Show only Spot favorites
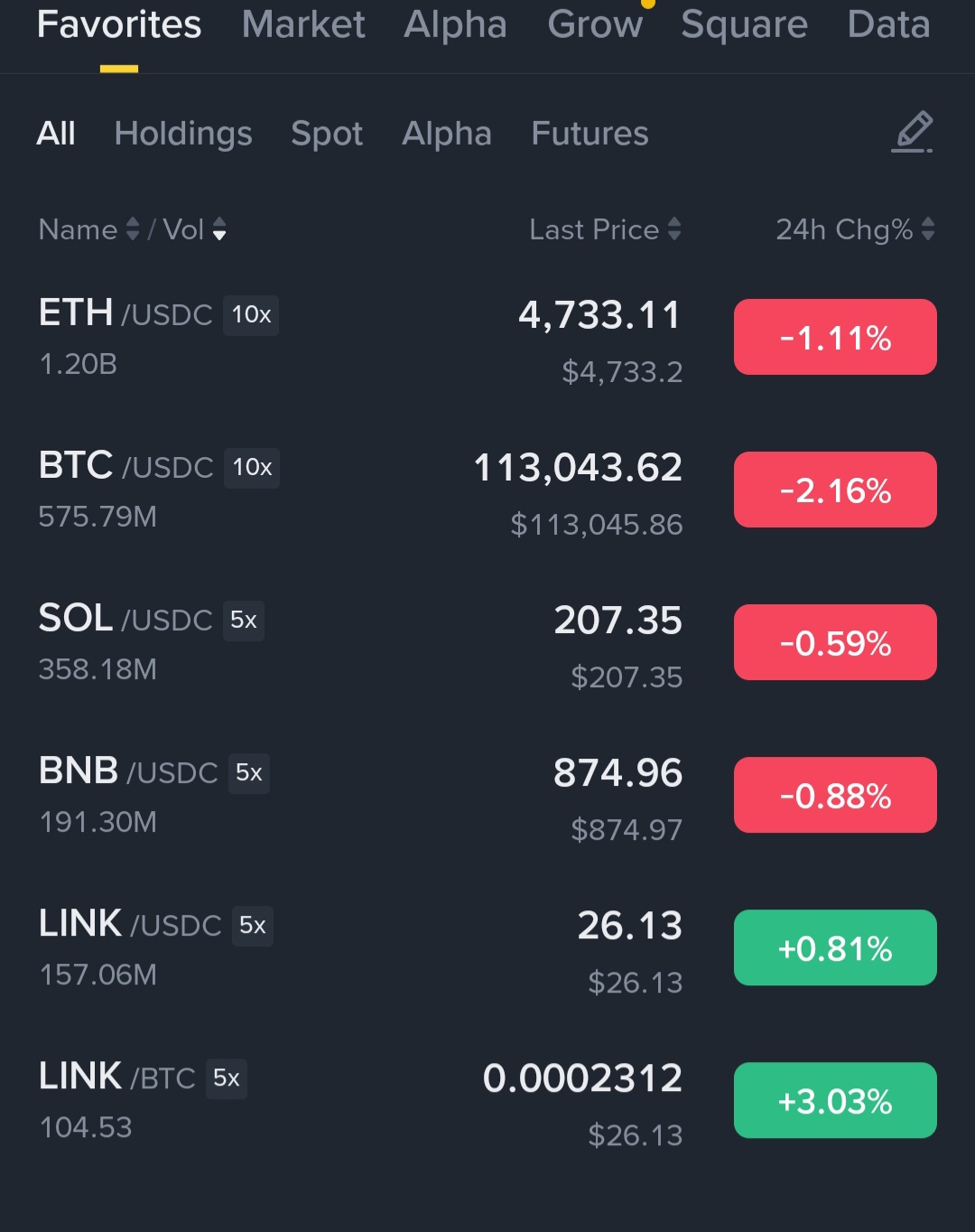975x1232 pixels. 327,134
